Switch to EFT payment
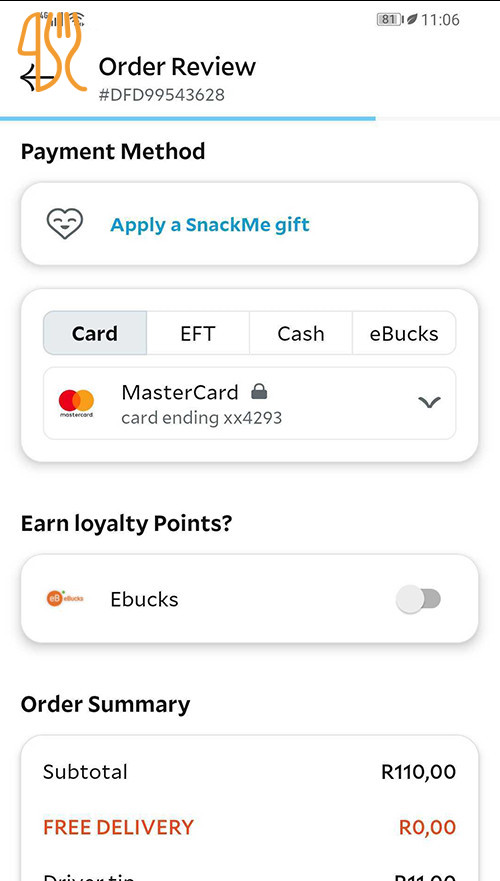The height and width of the screenshot is (881, 500). click(x=198, y=333)
